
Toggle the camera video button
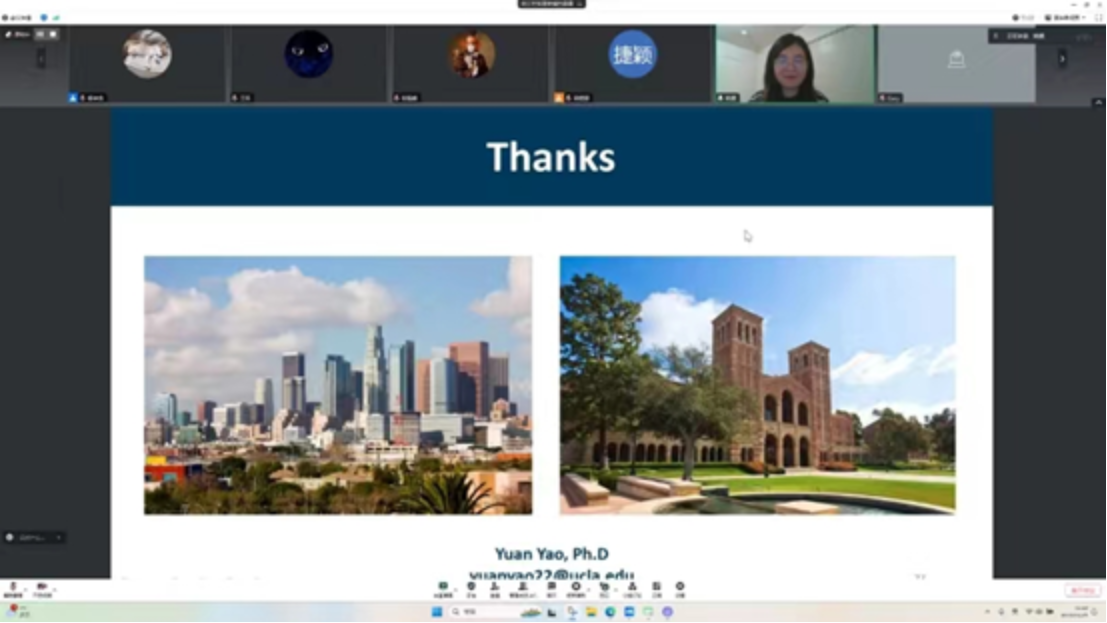pyautogui.click(x=41, y=588)
